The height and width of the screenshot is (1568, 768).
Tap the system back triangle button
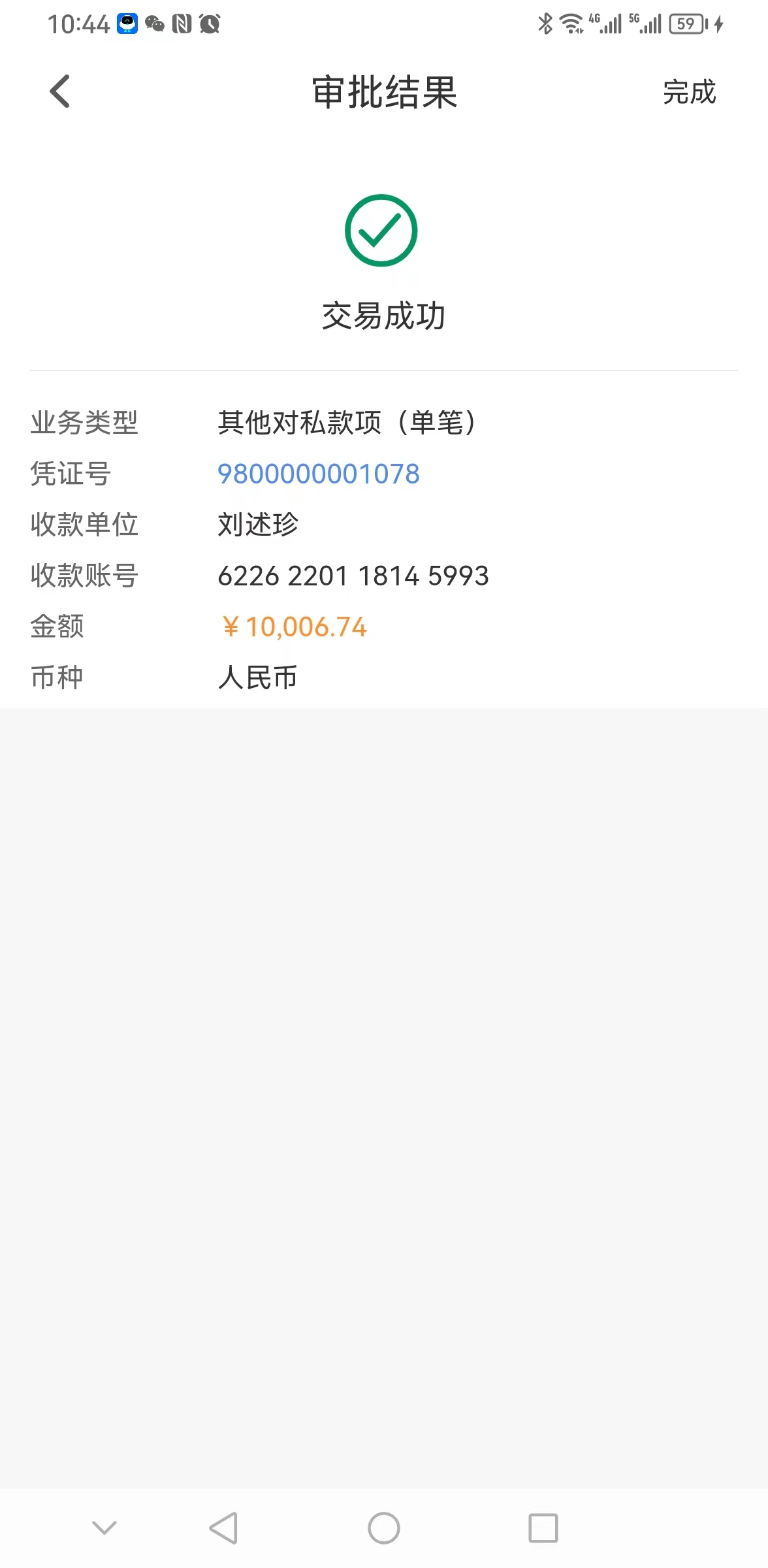pos(223,1527)
